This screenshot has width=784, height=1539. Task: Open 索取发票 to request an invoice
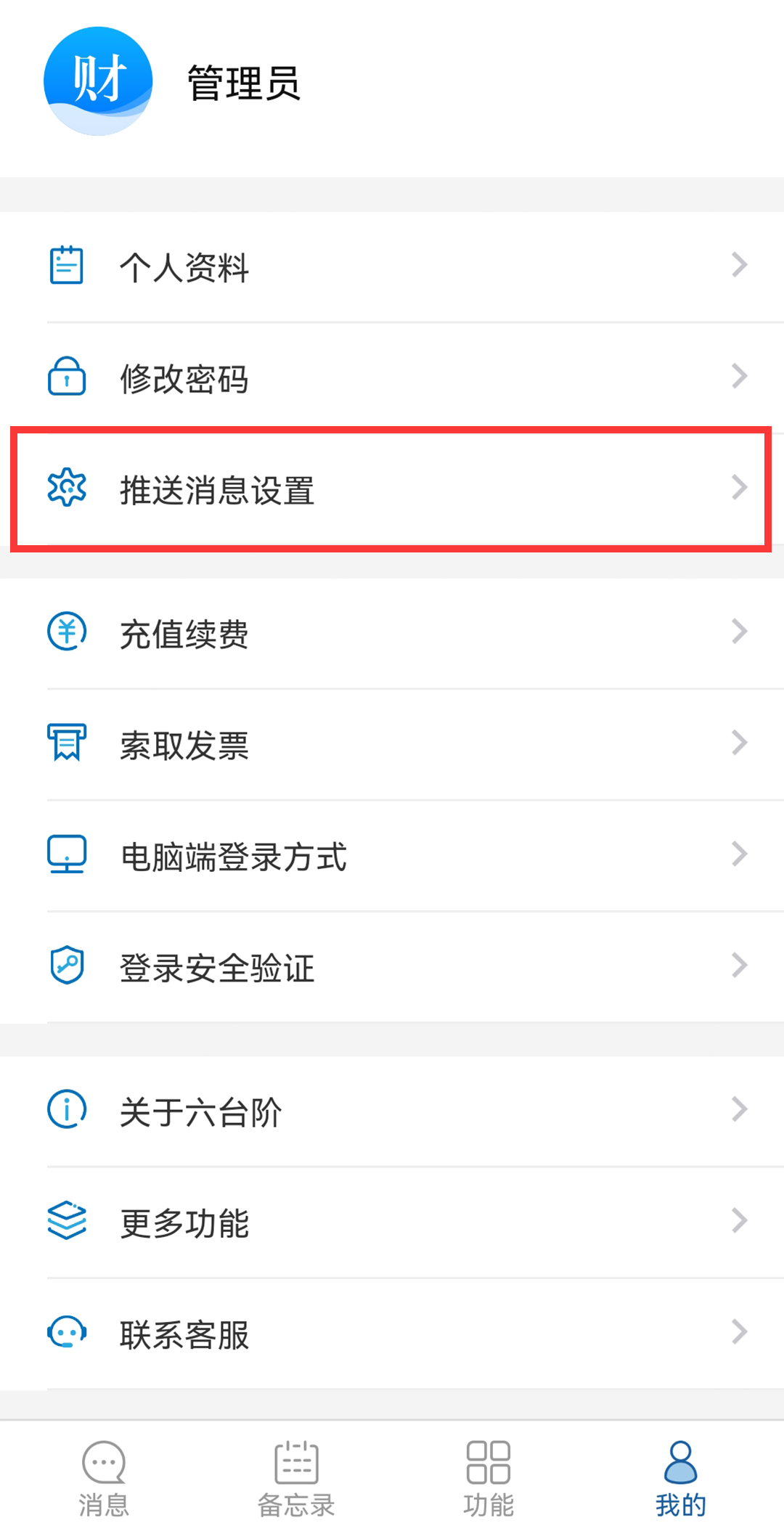pos(392,744)
